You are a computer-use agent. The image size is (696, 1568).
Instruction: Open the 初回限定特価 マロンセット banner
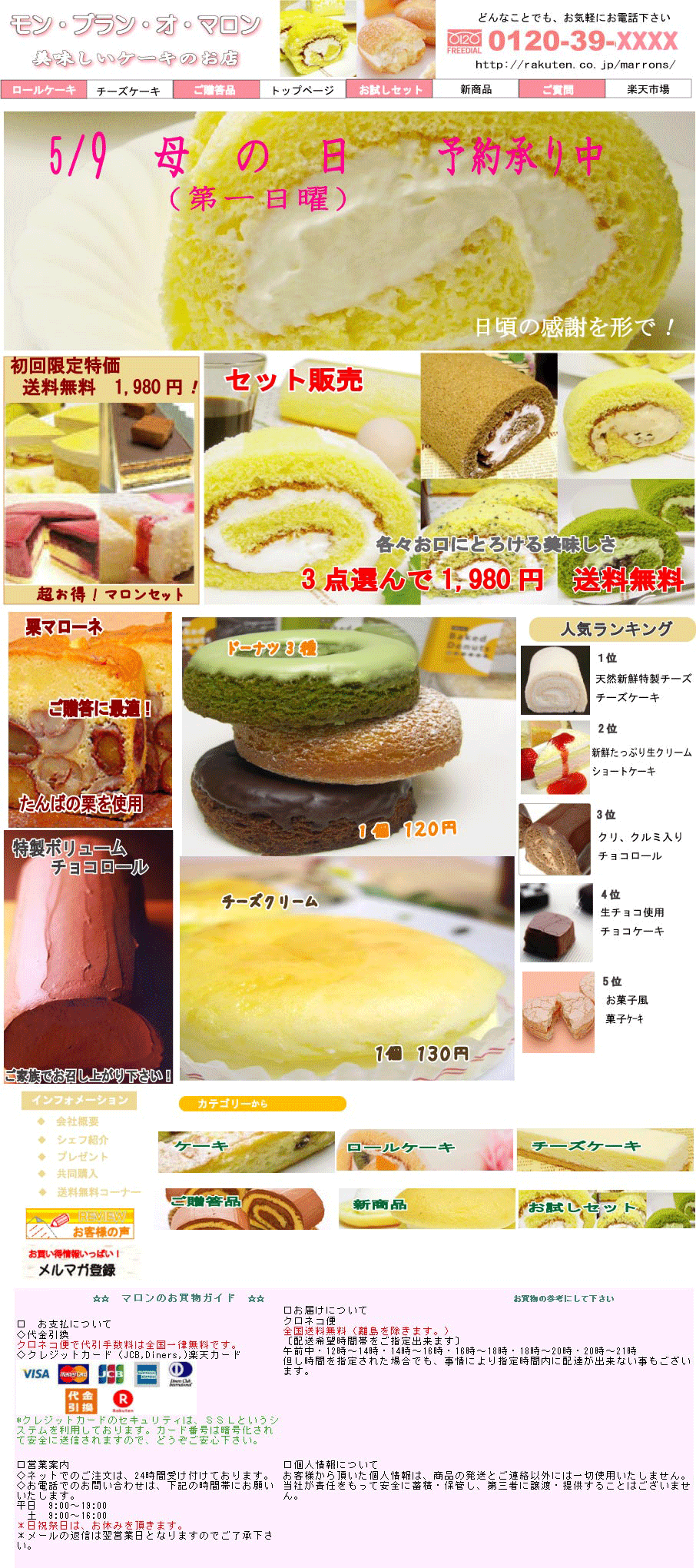[101, 480]
